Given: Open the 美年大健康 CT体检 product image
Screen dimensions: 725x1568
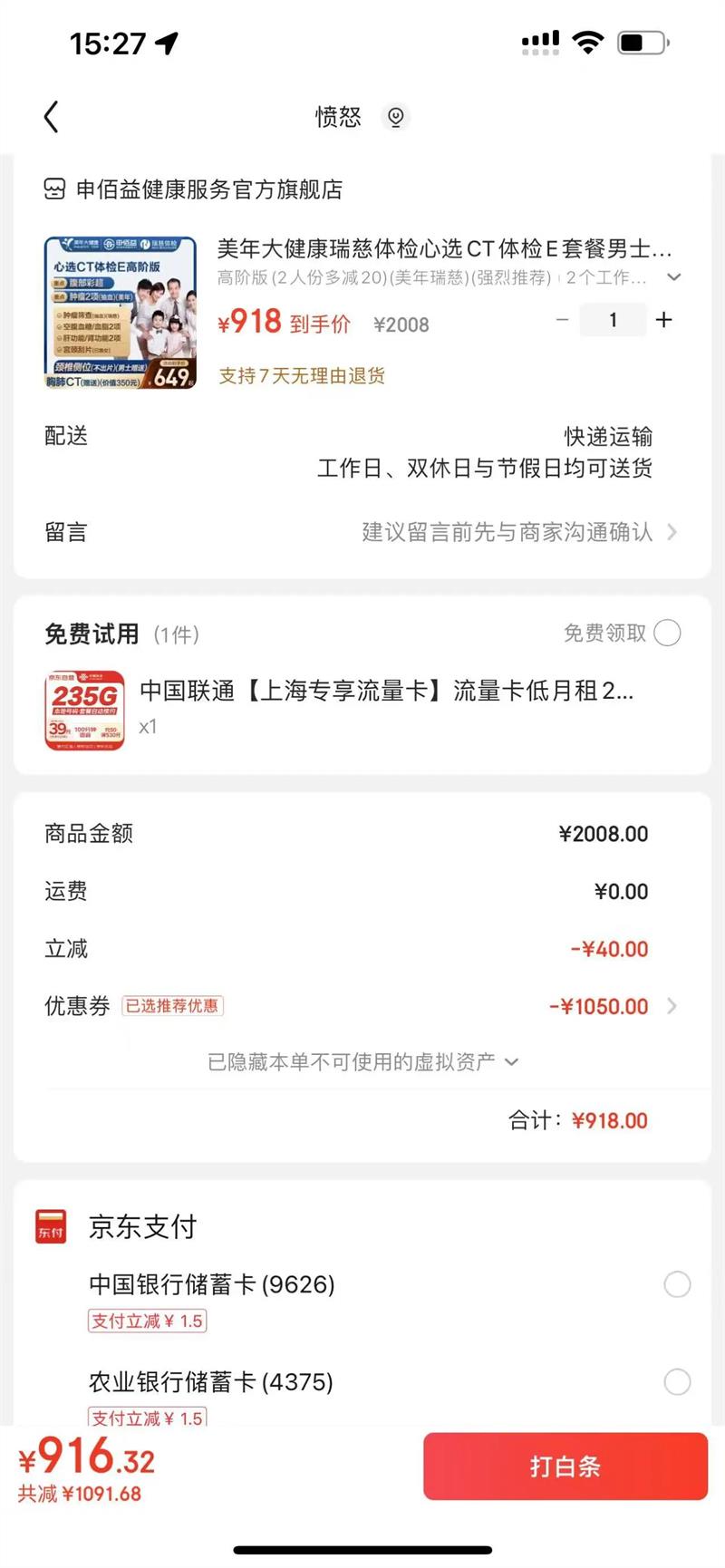Looking at the screenshot, I should click(121, 313).
